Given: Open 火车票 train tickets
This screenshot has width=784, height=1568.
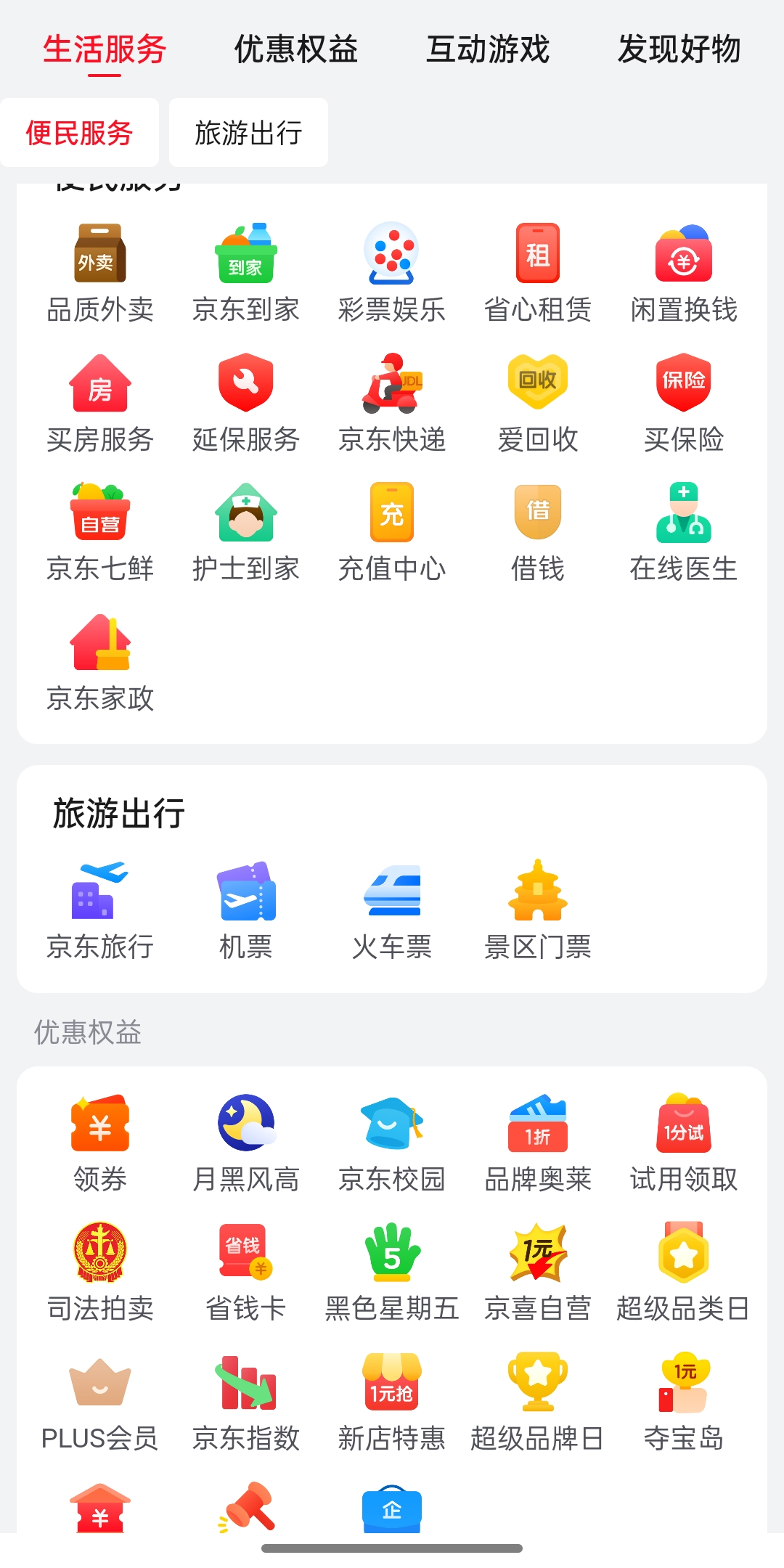Looking at the screenshot, I should (x=392, y=910).
